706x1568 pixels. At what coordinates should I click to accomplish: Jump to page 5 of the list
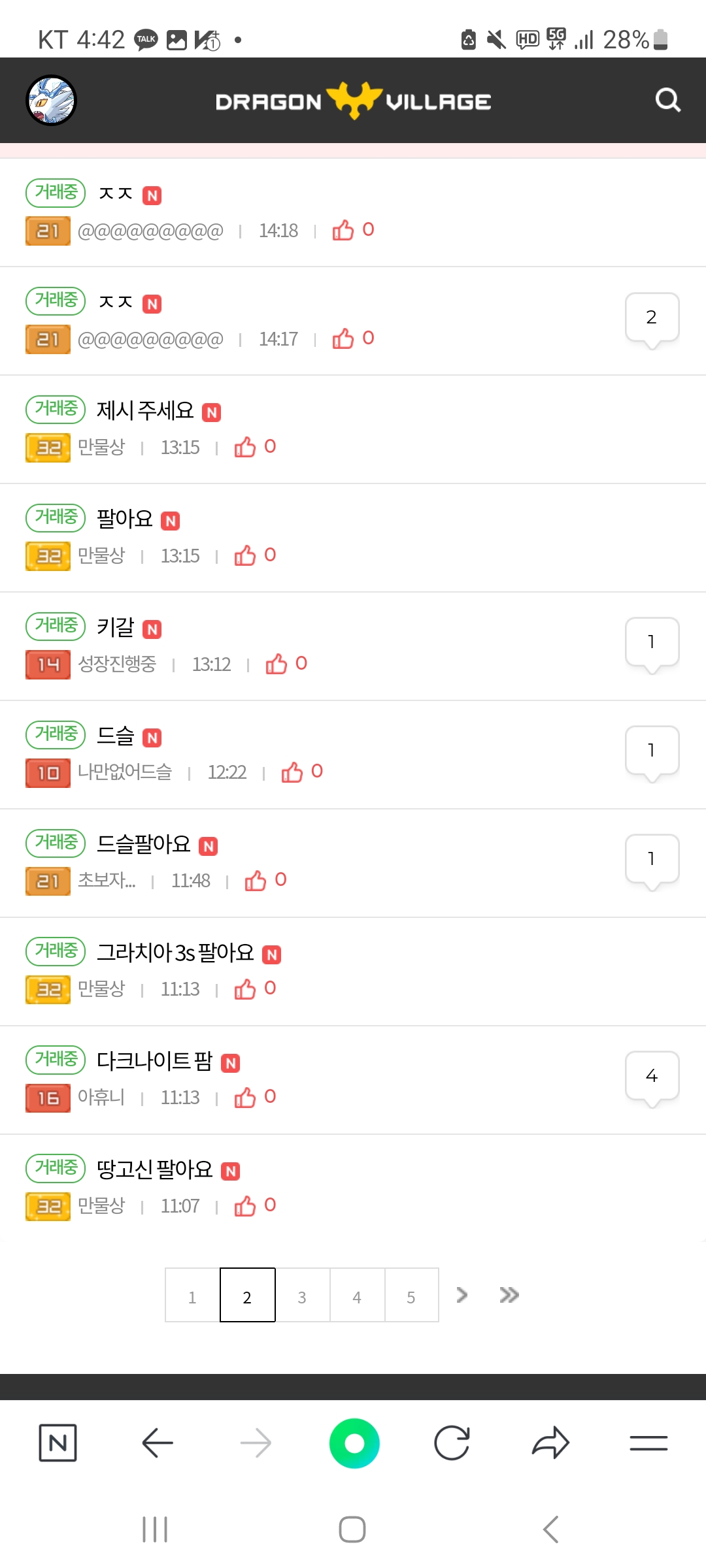tap(411, 1296)
